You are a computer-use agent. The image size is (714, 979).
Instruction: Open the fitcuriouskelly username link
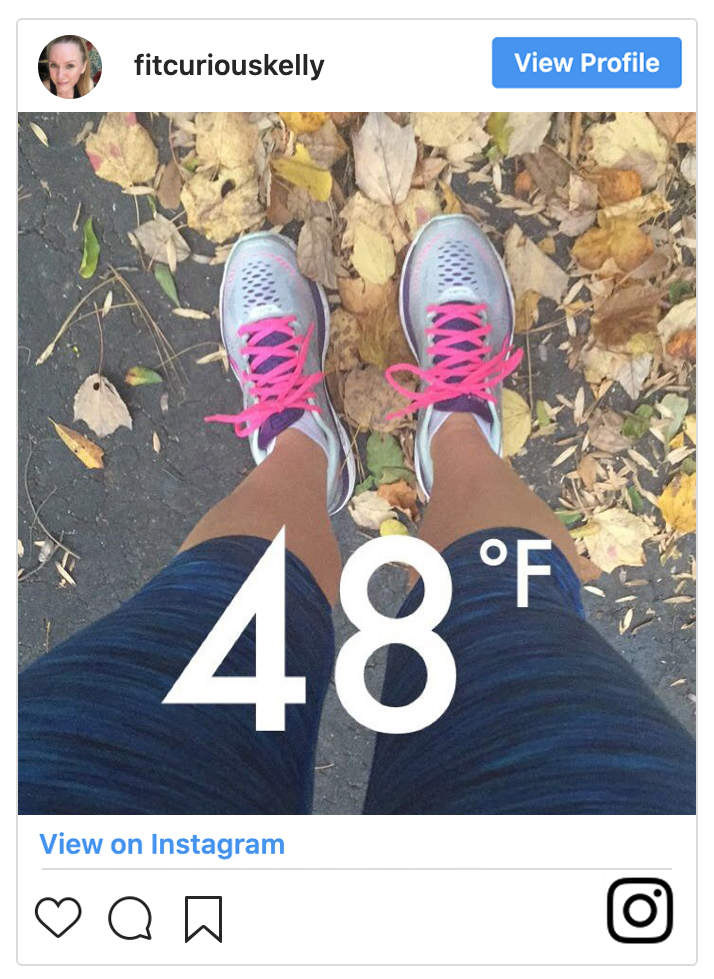click(229, 66)
